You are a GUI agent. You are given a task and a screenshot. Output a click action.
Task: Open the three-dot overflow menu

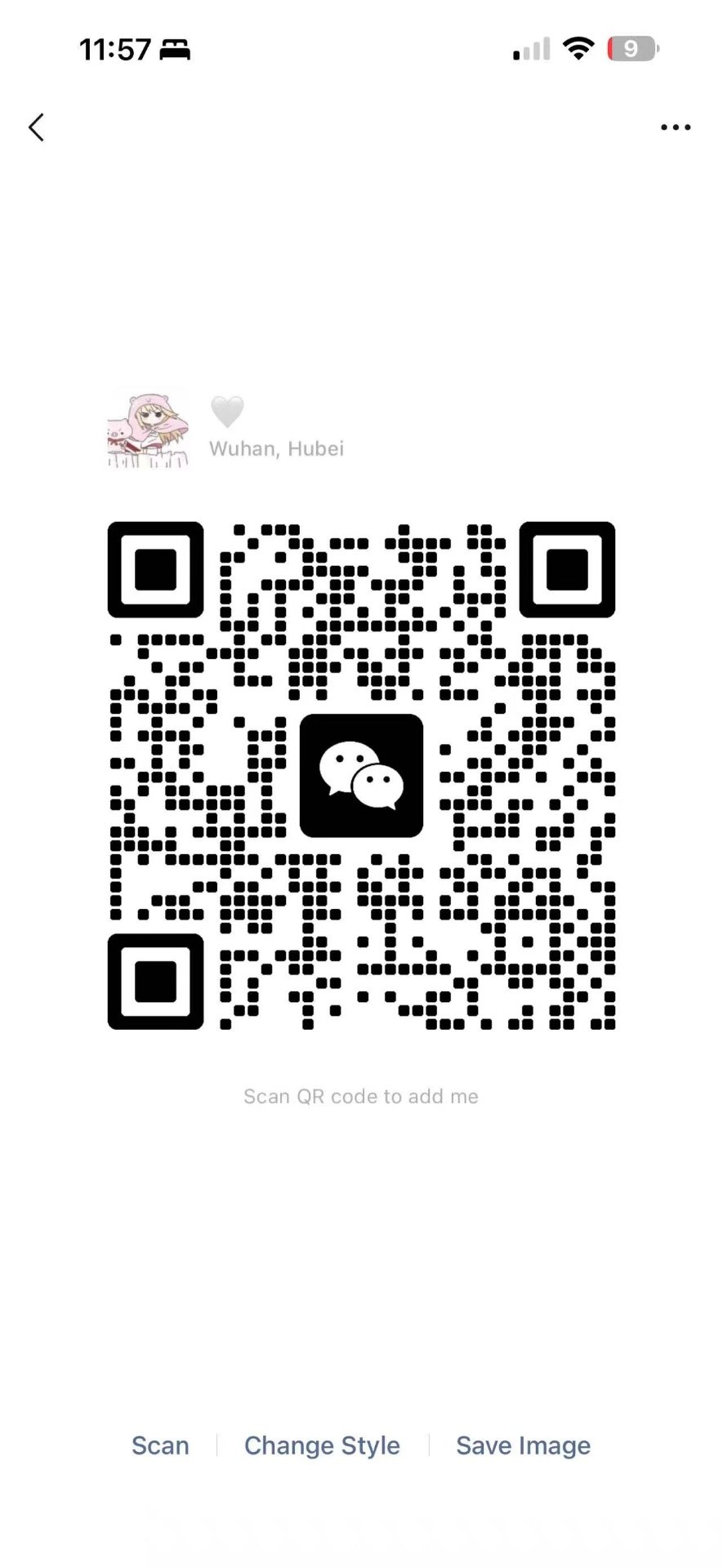[676, 127]
